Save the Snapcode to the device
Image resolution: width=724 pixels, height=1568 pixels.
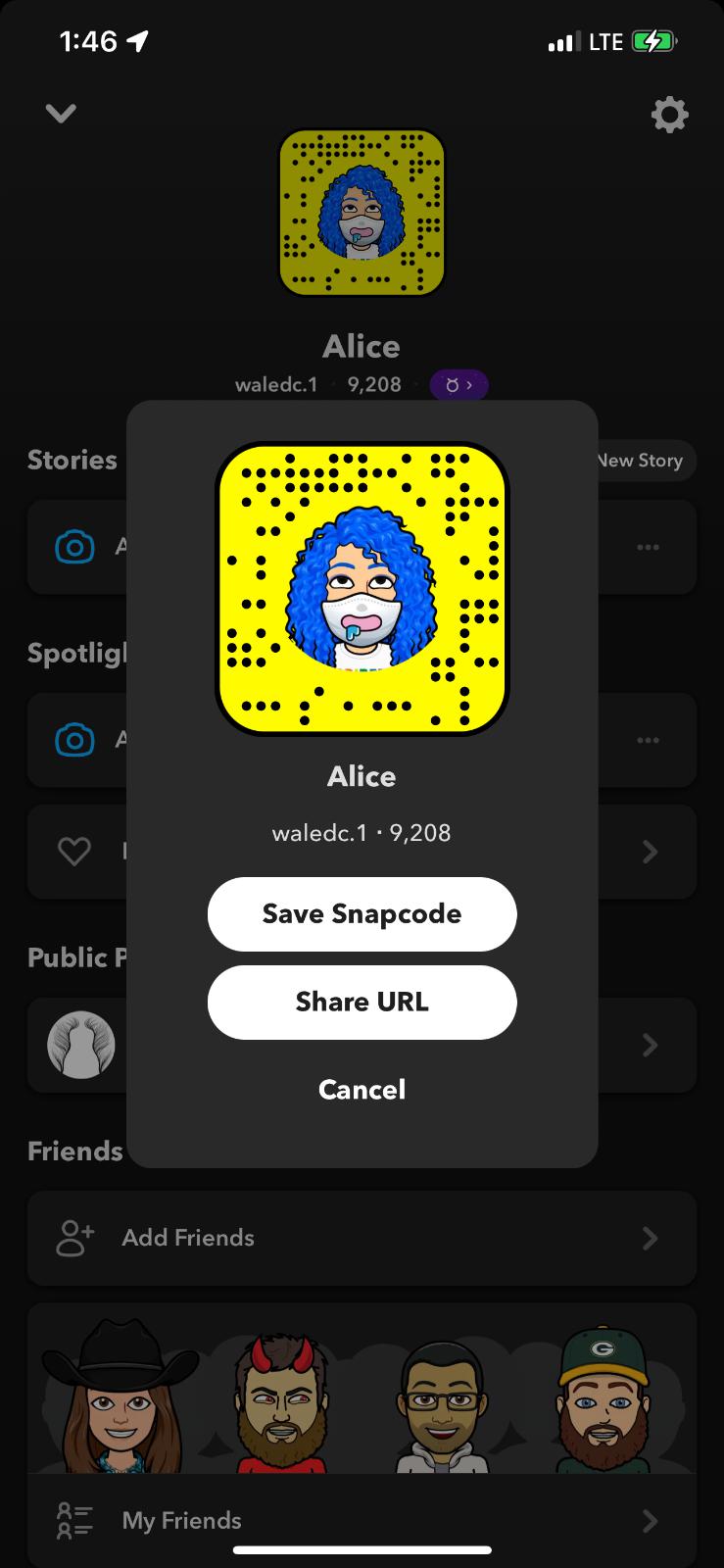click(x=362, y=913)
